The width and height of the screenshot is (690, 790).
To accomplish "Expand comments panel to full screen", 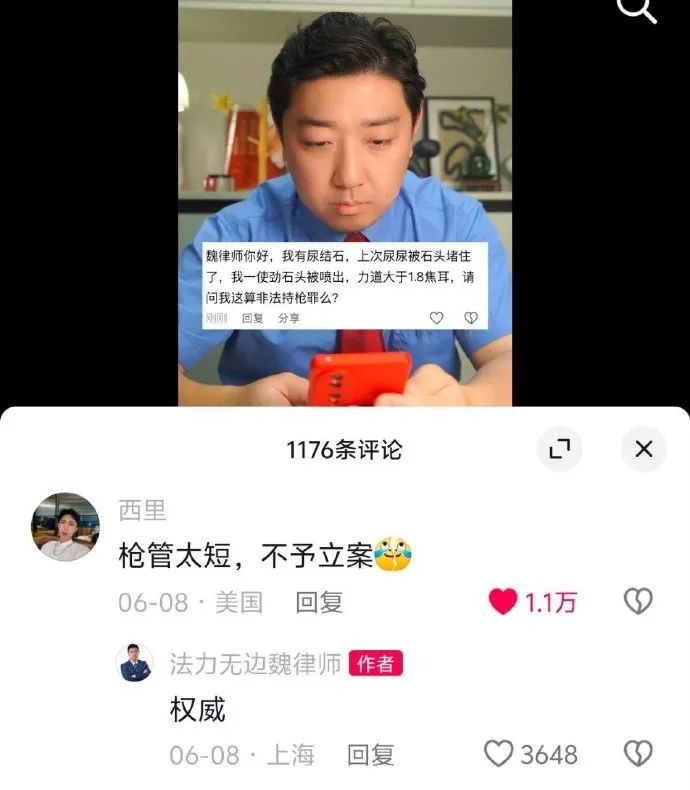I will pyautogui.click(x=559, y=449).
